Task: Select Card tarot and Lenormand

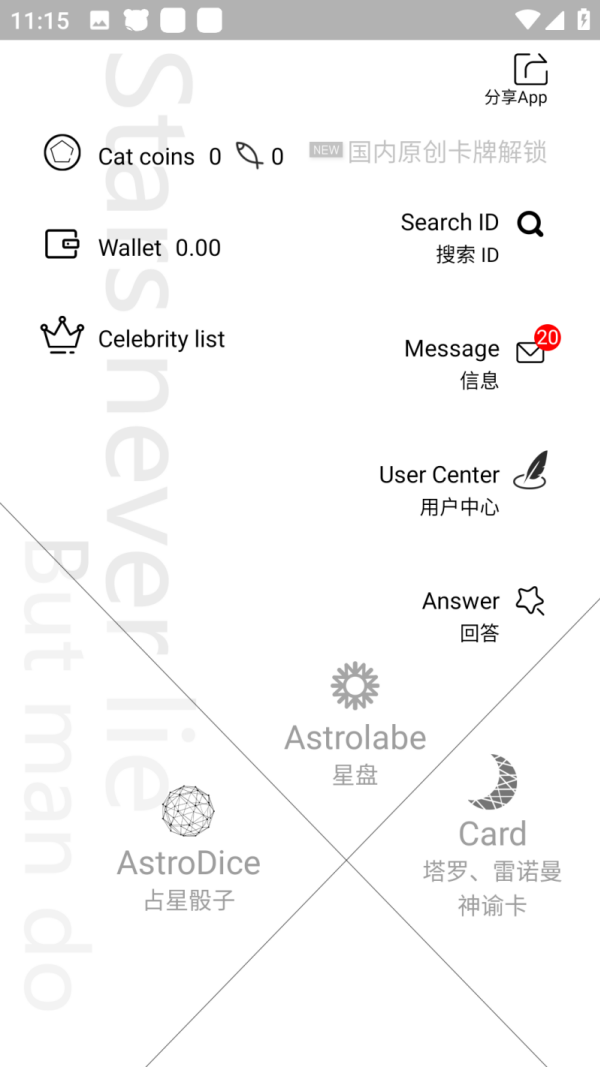Action: (x=493, y=836)
